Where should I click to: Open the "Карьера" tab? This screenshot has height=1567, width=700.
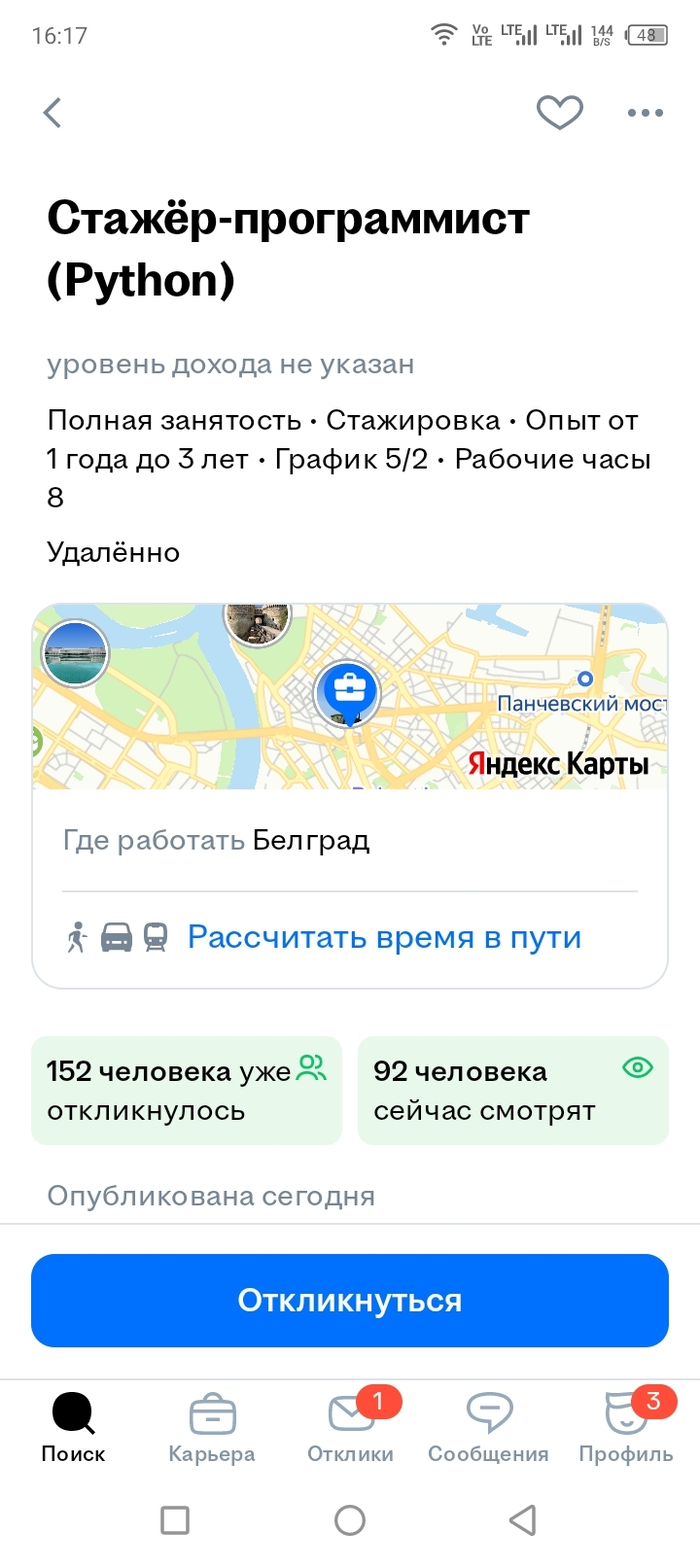pos(211,1428)
